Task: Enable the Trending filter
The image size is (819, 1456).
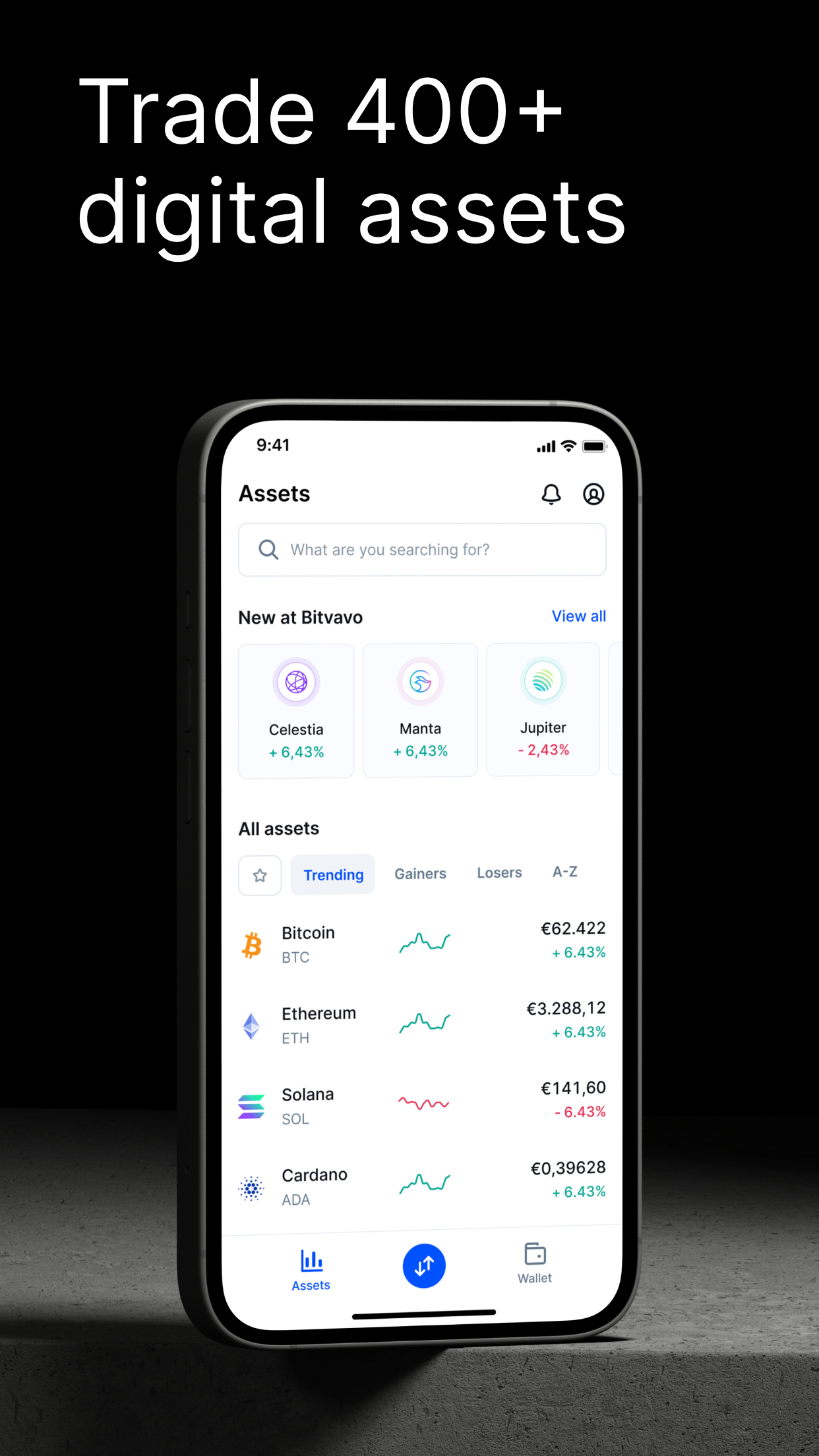Action: pos(332,874)
